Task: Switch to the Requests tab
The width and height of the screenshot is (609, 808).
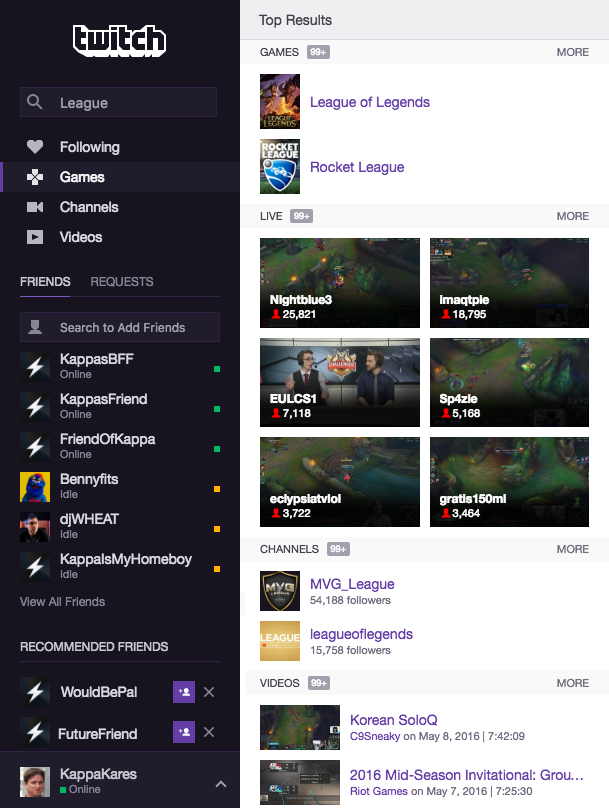Action: [121, 282]
